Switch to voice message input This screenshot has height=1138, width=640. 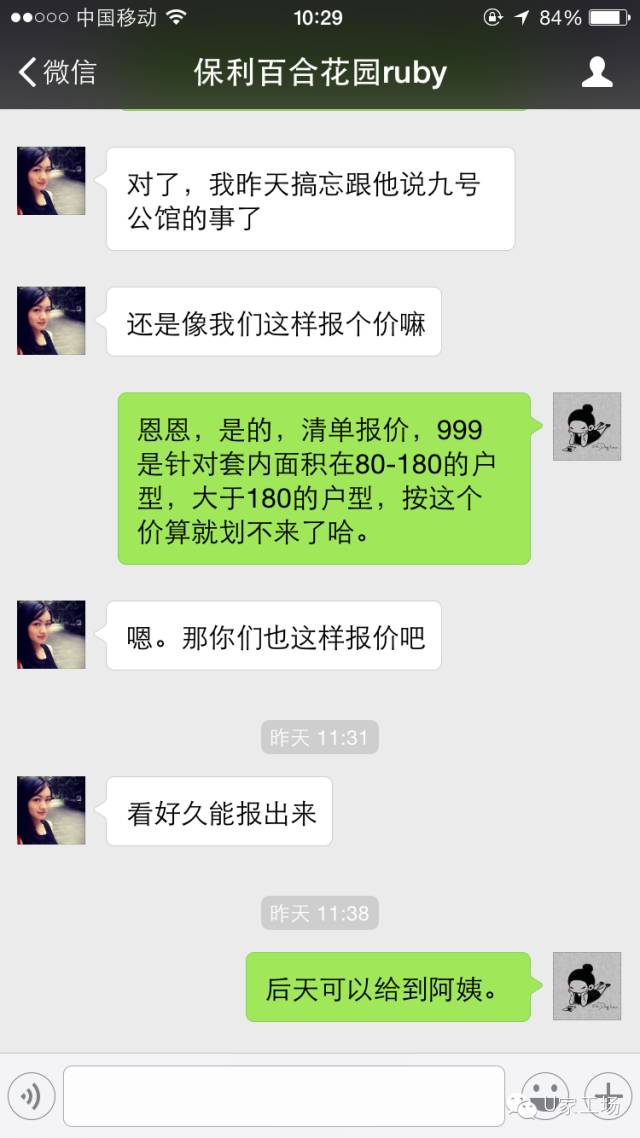[x=31, y=1096]
